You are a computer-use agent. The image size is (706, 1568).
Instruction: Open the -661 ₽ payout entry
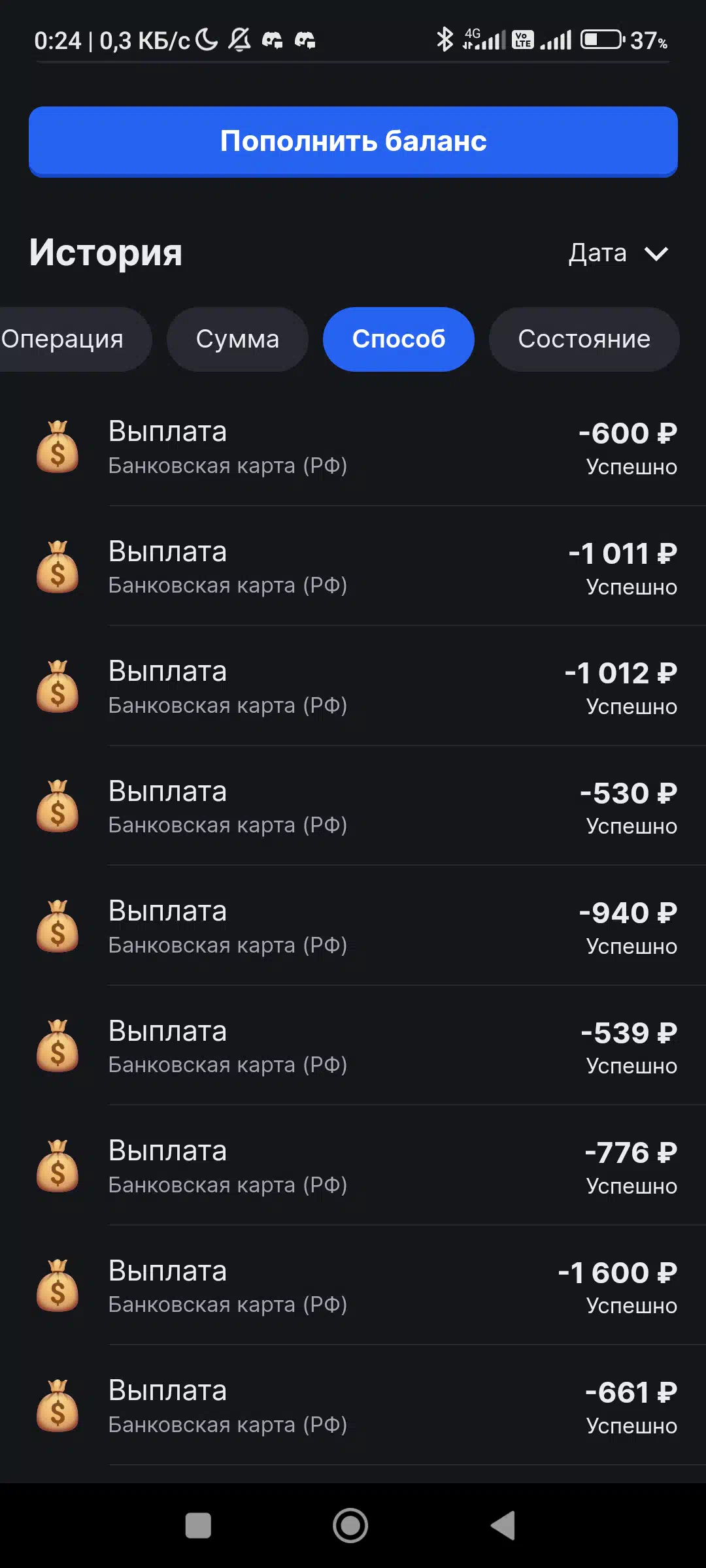pos(353,1407)
